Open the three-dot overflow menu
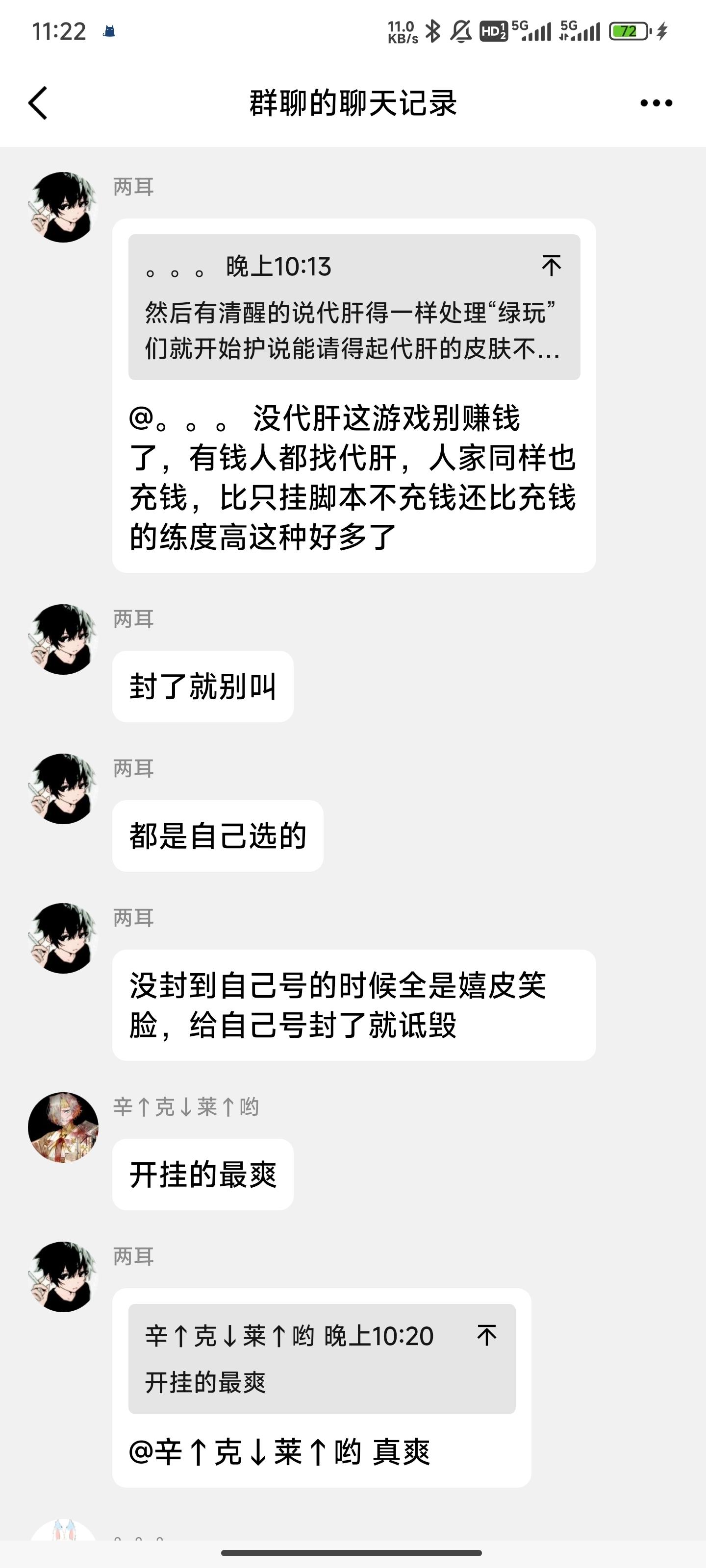The width and height of the screenshot is (706, 1568). [x=656, y=103]
